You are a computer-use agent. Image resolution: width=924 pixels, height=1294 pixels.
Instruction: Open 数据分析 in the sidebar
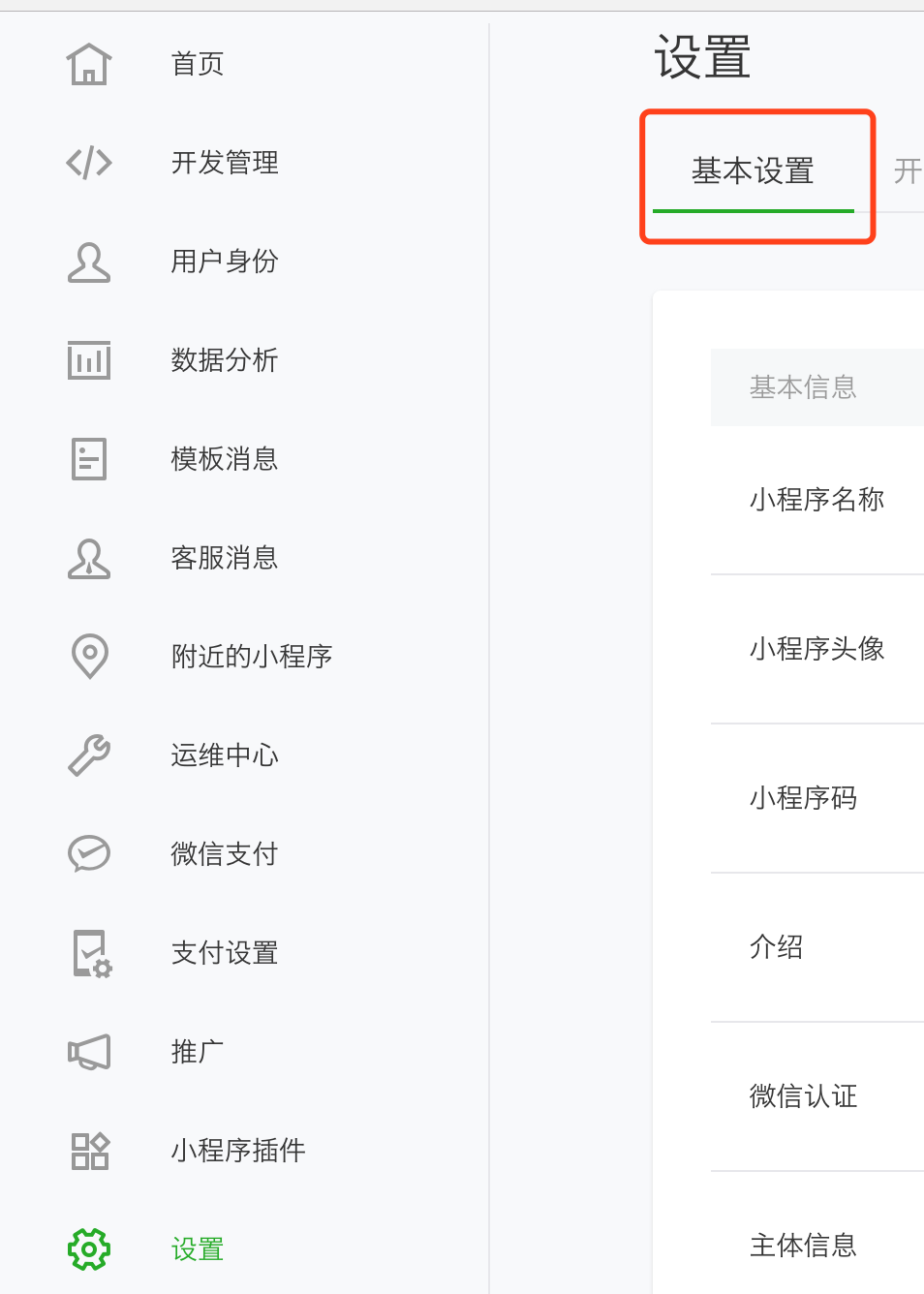pyautogui.click(x=224, y=360)
